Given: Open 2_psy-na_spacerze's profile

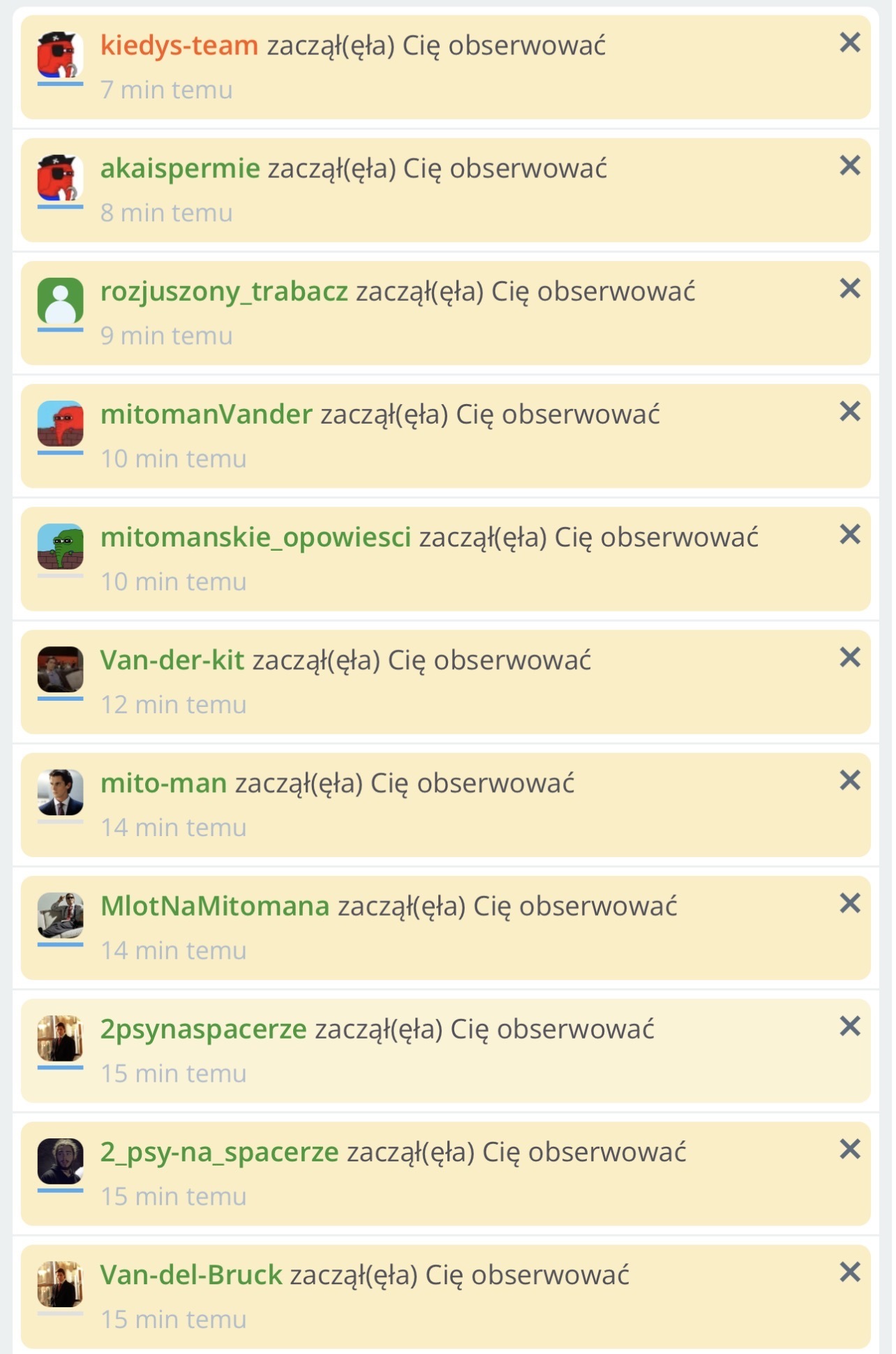Looking at the screenshot, I should (x=219, y=1152).
